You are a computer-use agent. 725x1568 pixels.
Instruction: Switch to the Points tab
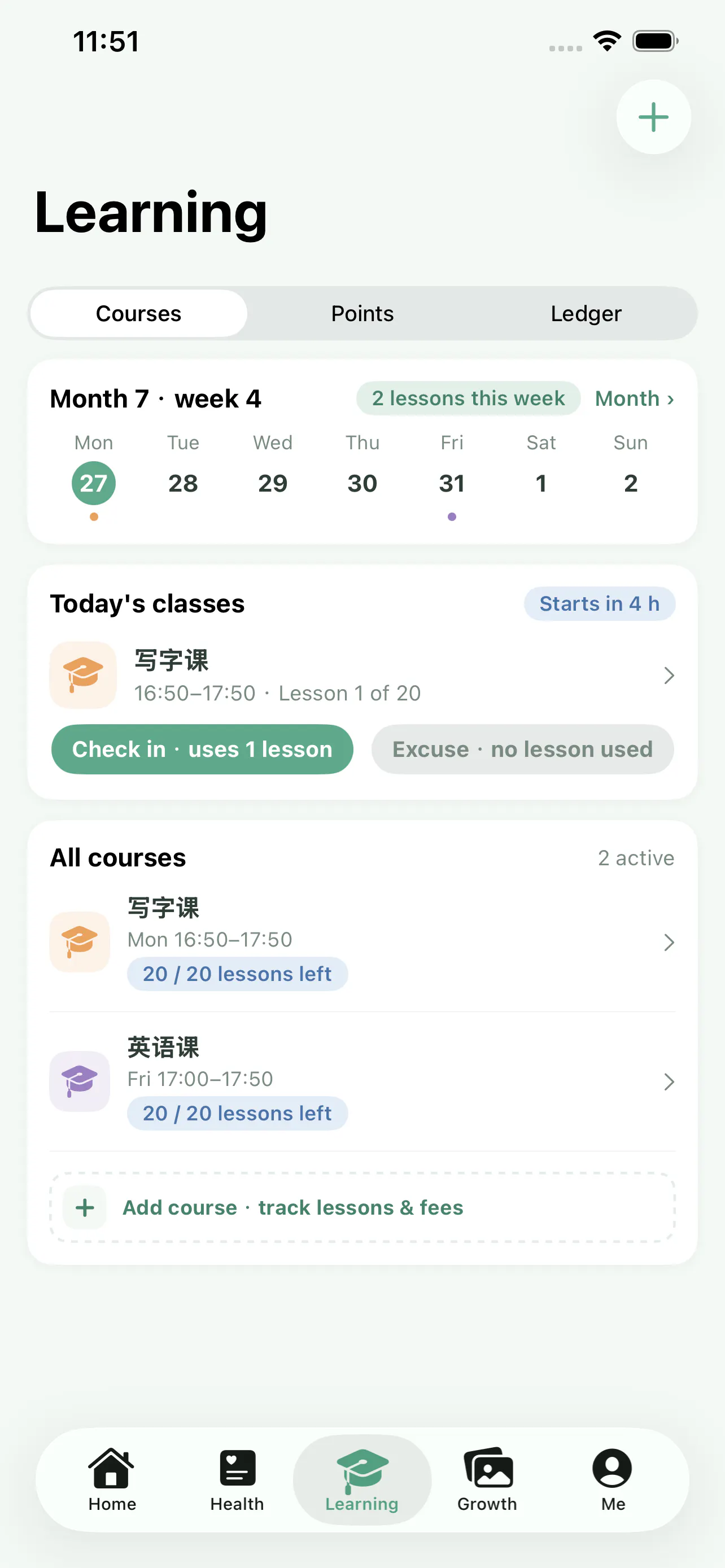tap(362, 313)
